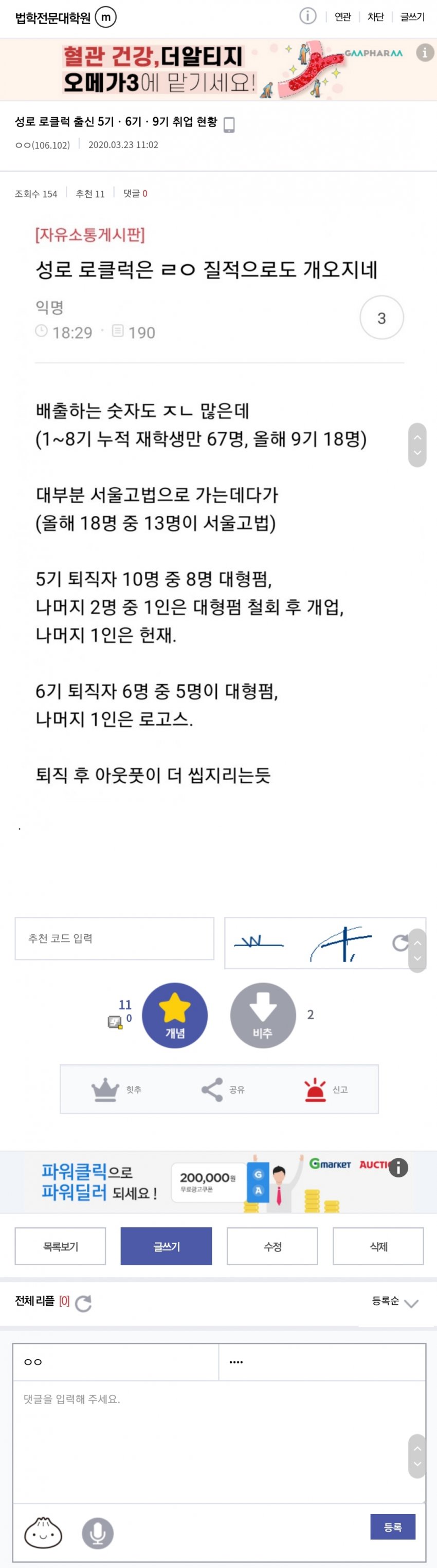Open the info icon in the header
Viewport: 437px width, 1568px height.
(x=308, y=16)
